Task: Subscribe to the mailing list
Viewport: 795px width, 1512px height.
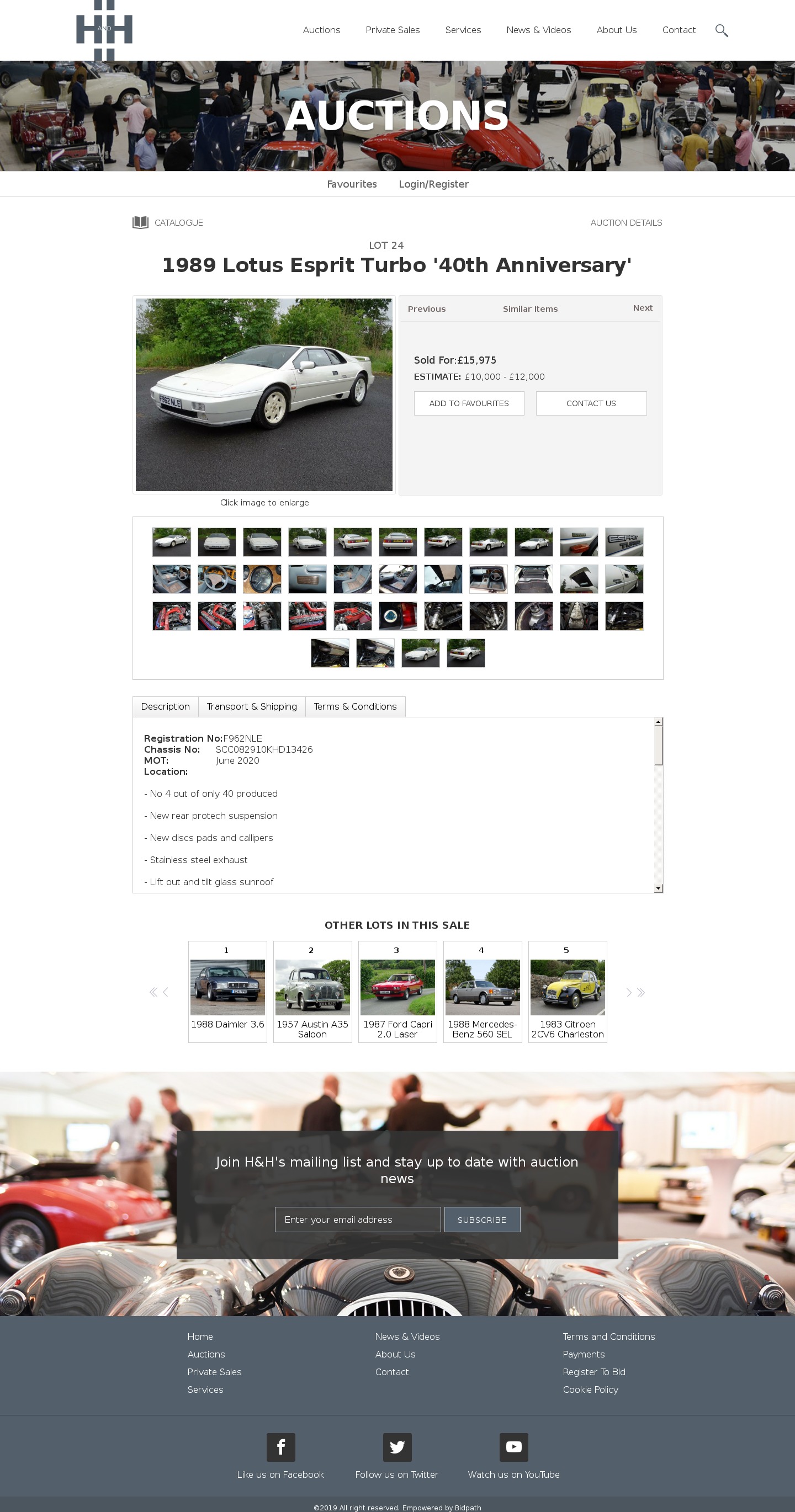Action: [481, 1219]
